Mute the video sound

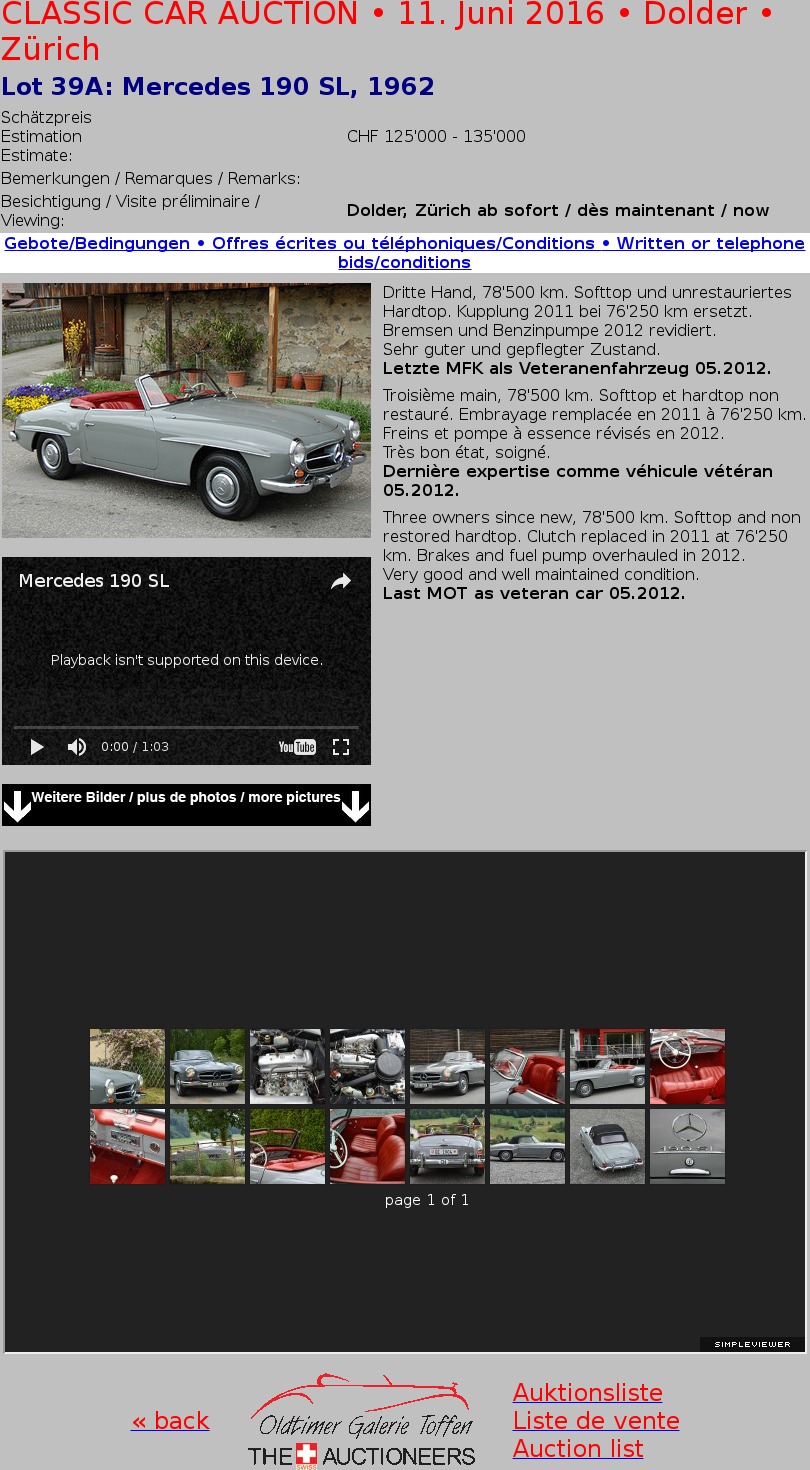coord(77,747)
